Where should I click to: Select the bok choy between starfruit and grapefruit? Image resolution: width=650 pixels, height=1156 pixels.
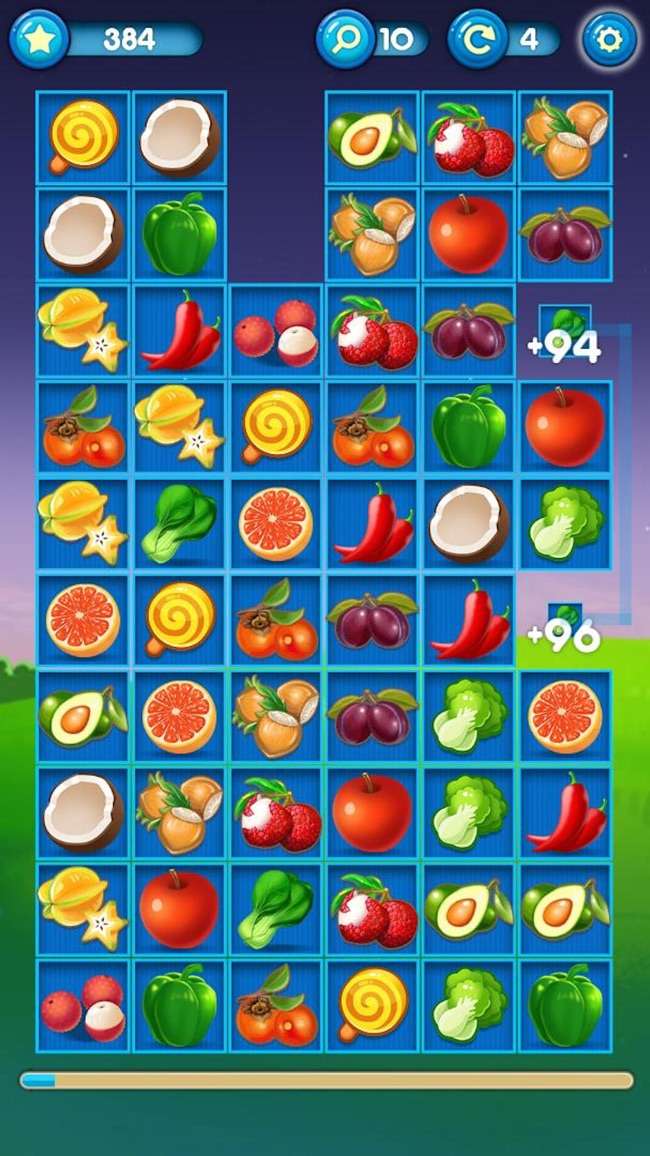click(x=180, y=523)
